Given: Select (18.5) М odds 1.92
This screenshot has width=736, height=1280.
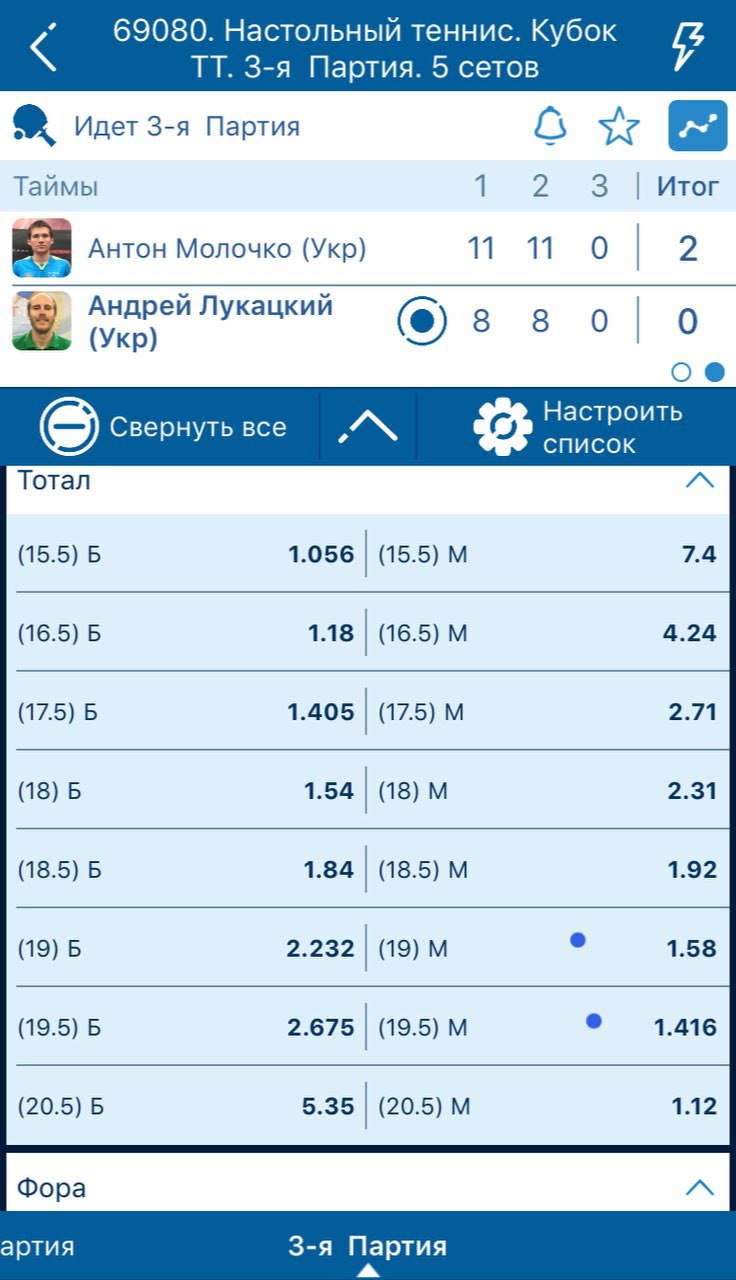Looking at the screenshot, I should tap(548, 870).
